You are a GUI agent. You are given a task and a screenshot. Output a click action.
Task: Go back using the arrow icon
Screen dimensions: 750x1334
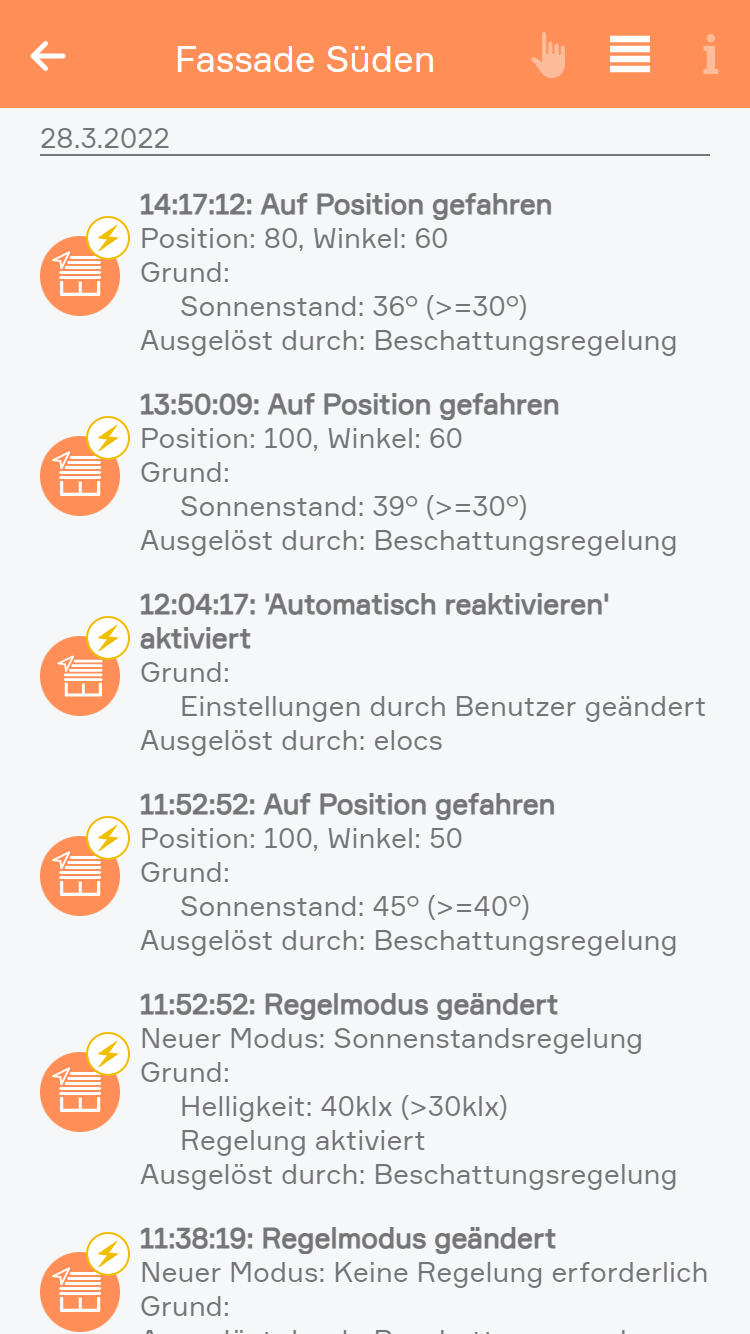point(48,56)
